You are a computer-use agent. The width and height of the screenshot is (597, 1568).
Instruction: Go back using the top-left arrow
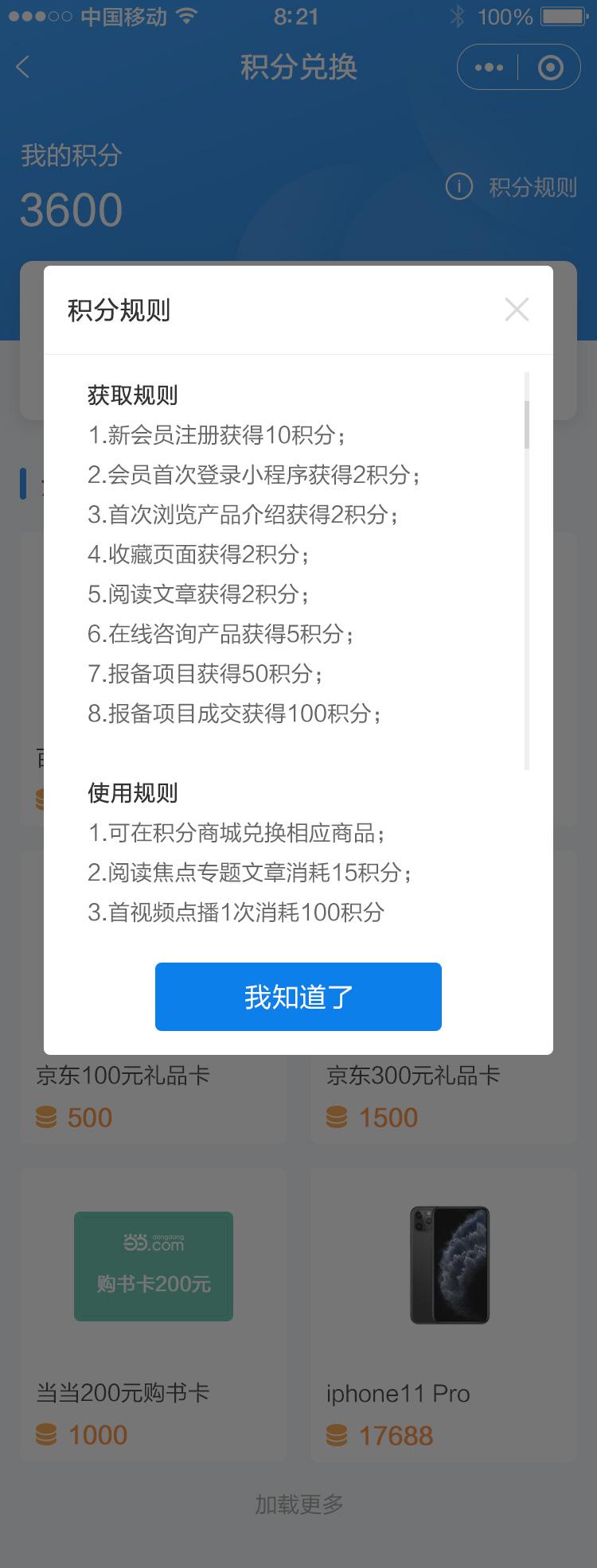[23, 67]
